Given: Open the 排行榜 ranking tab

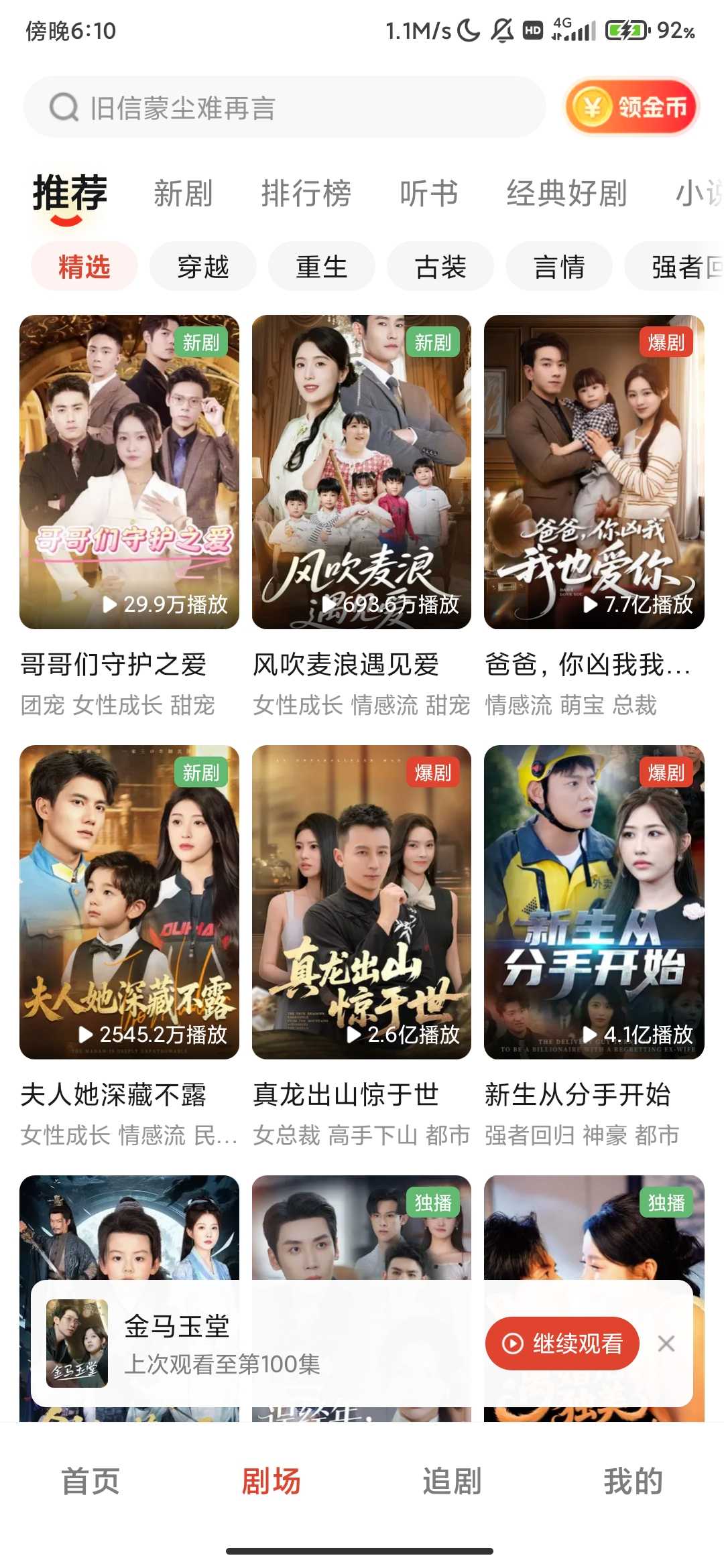Looking at the screenshot, I should (x=306, y=194).
